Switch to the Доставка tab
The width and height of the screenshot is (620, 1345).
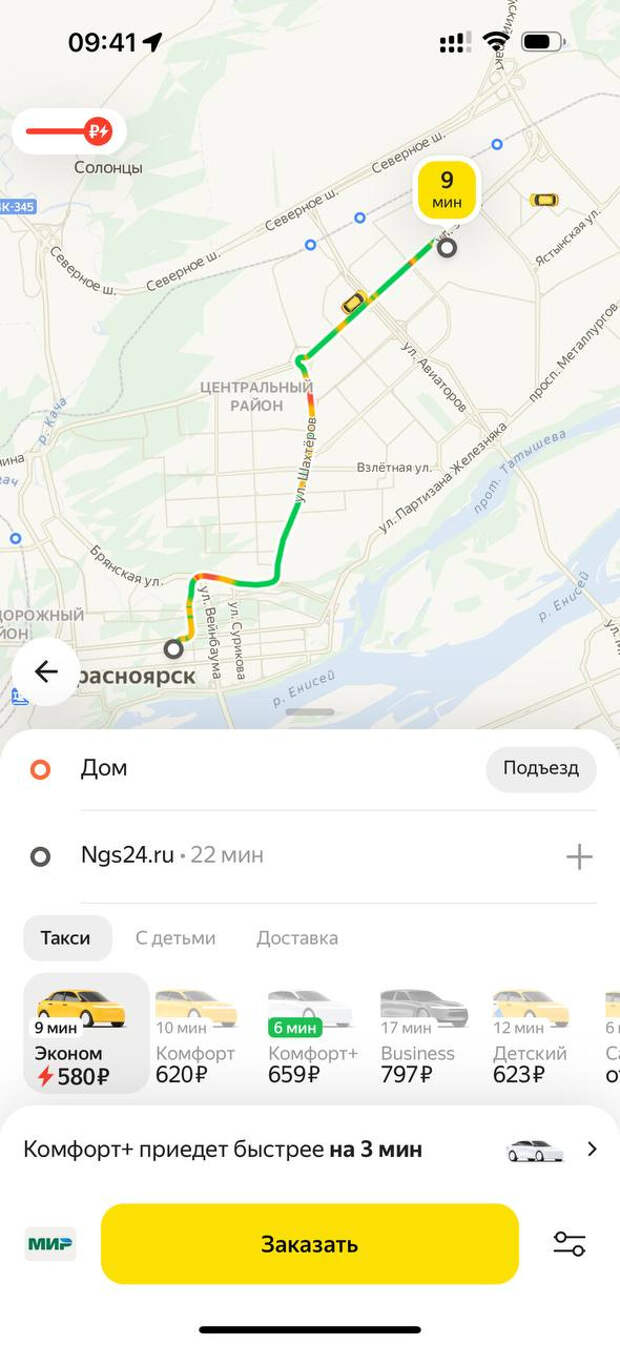[297, 938]
